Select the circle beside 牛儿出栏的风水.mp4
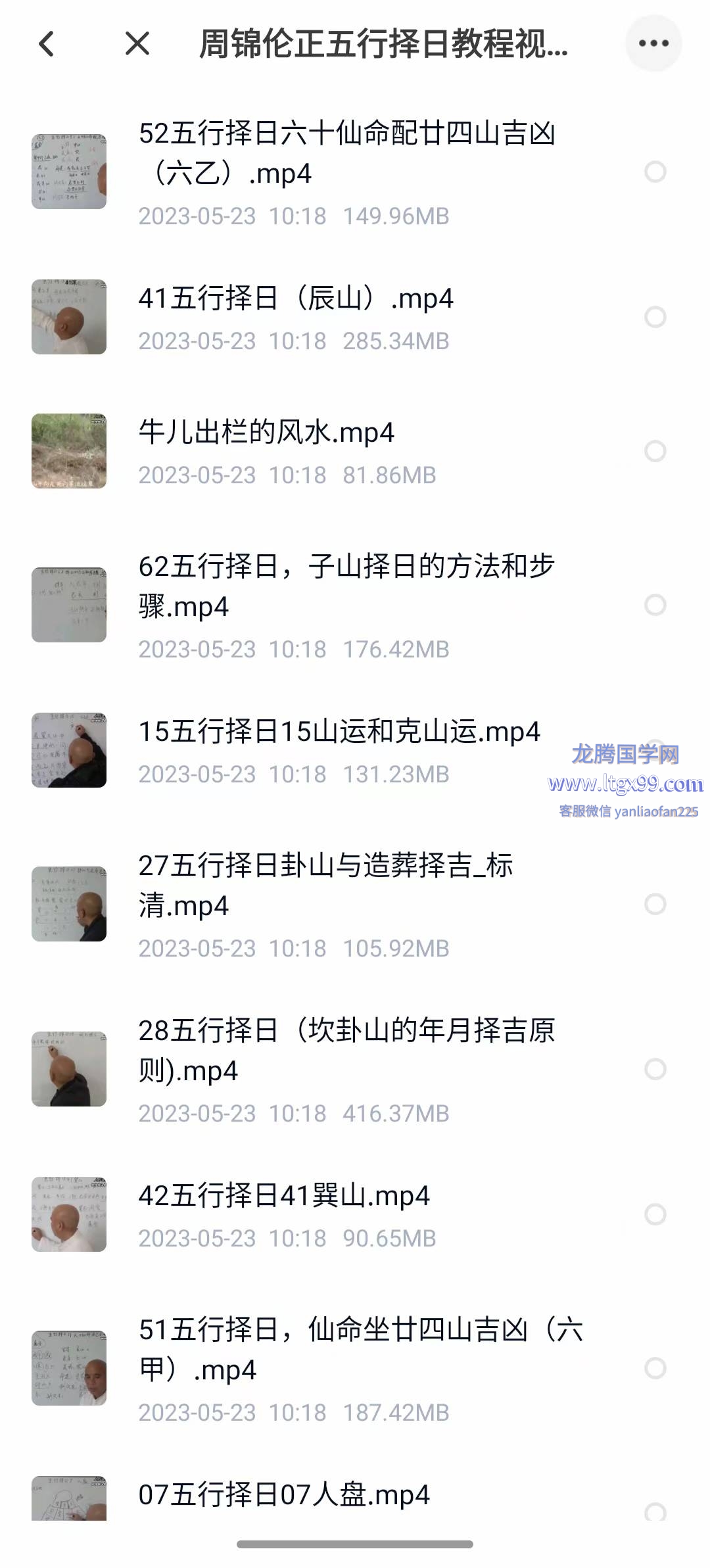The height and width of the screenshot is (1568, 710). pos(655,451)
